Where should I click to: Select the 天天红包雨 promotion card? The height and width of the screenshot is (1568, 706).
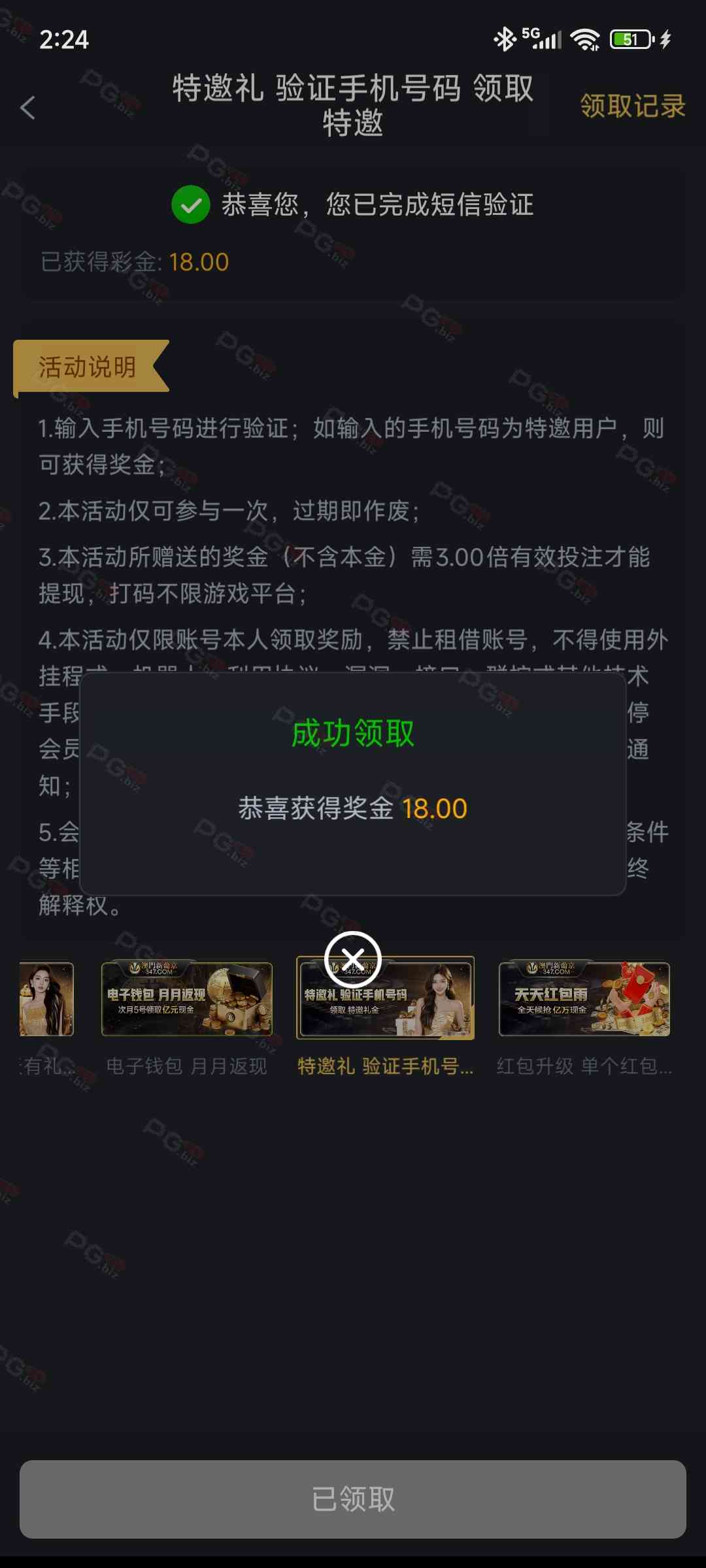(584, 998)
